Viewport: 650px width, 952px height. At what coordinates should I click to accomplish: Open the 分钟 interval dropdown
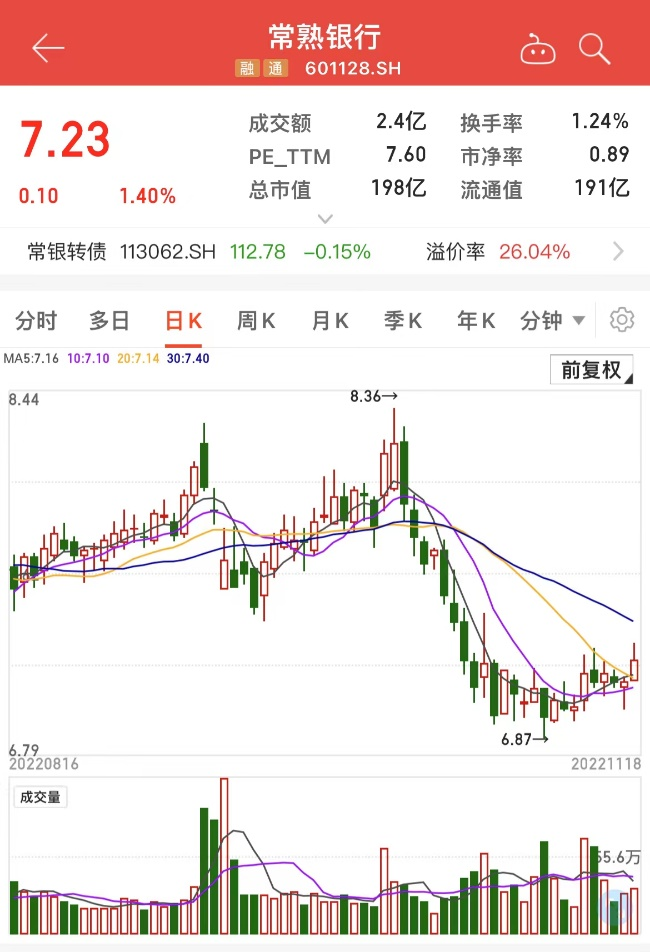point(552,321)
